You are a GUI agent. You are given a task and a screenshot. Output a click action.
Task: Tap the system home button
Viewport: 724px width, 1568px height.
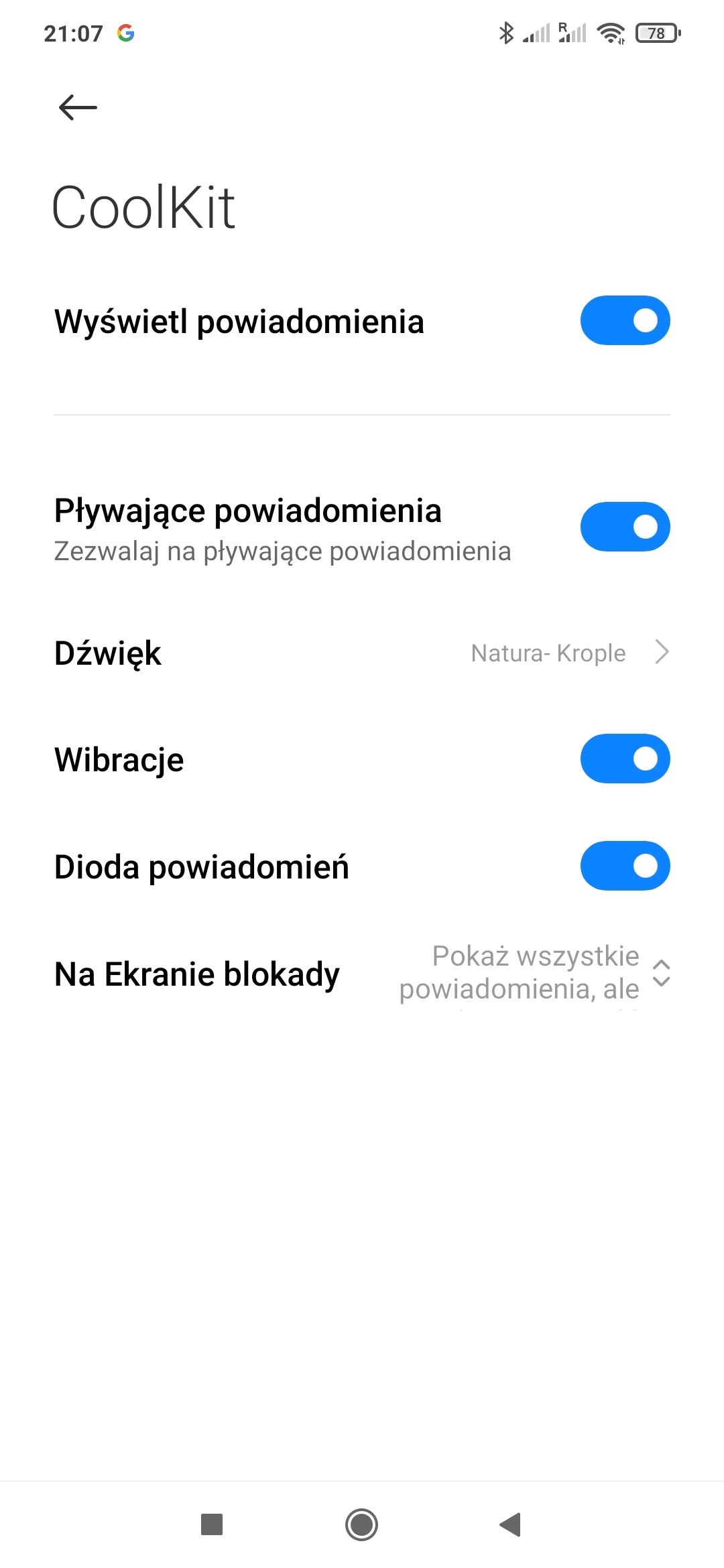tap(362, 1524)
